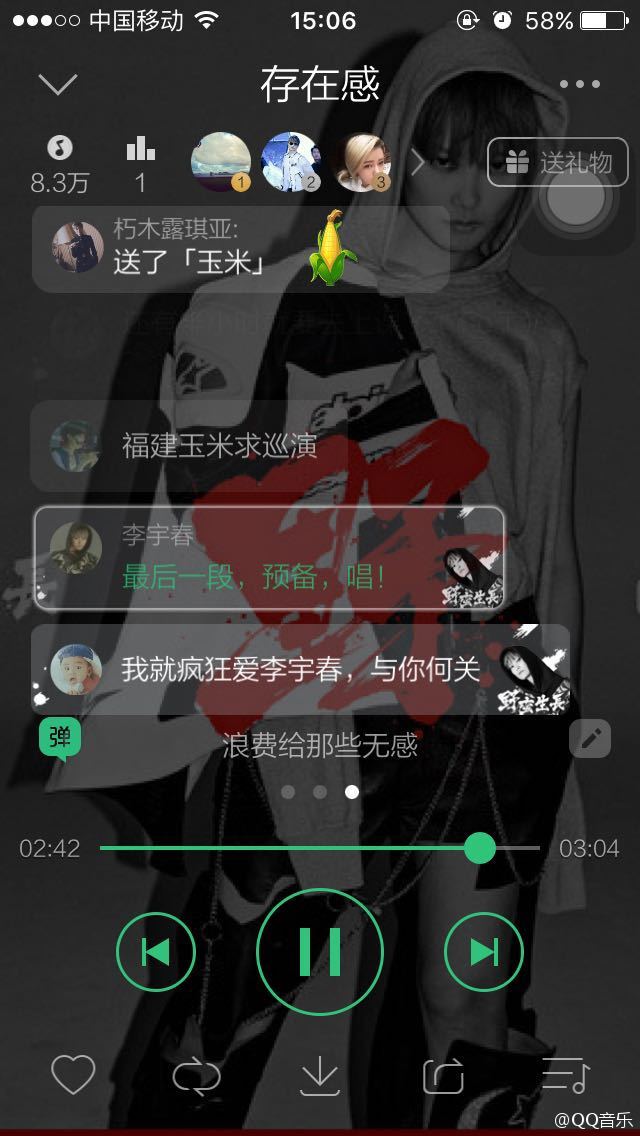Download the current song
This screenshot has height=1136, width=640.
point(320,1076)
